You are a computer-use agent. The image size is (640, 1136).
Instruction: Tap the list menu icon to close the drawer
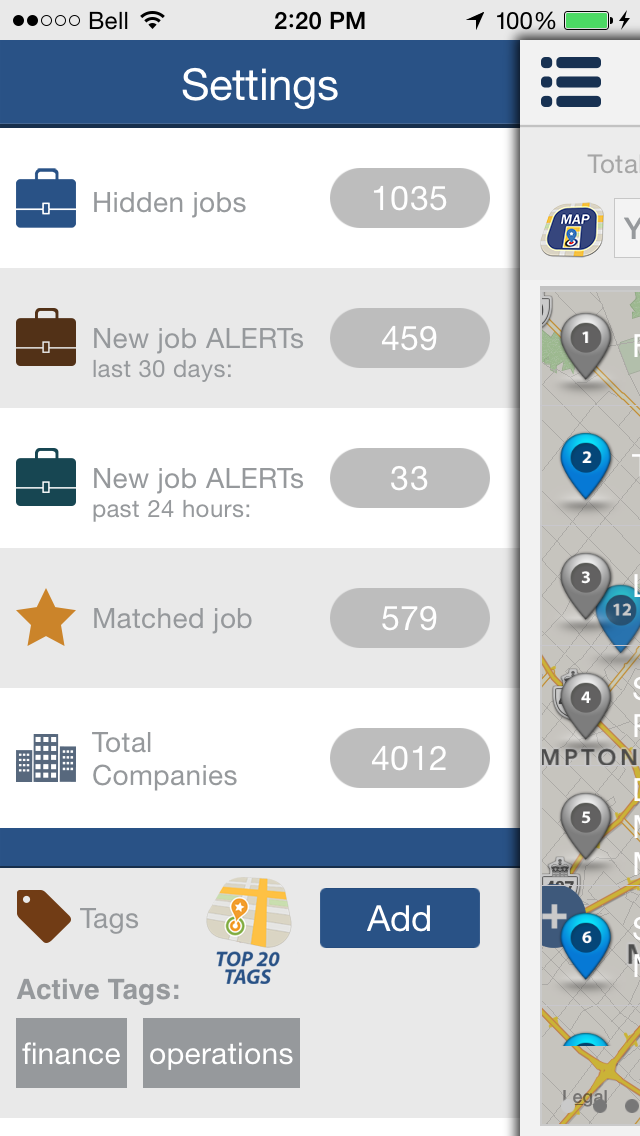pos(571,83)
